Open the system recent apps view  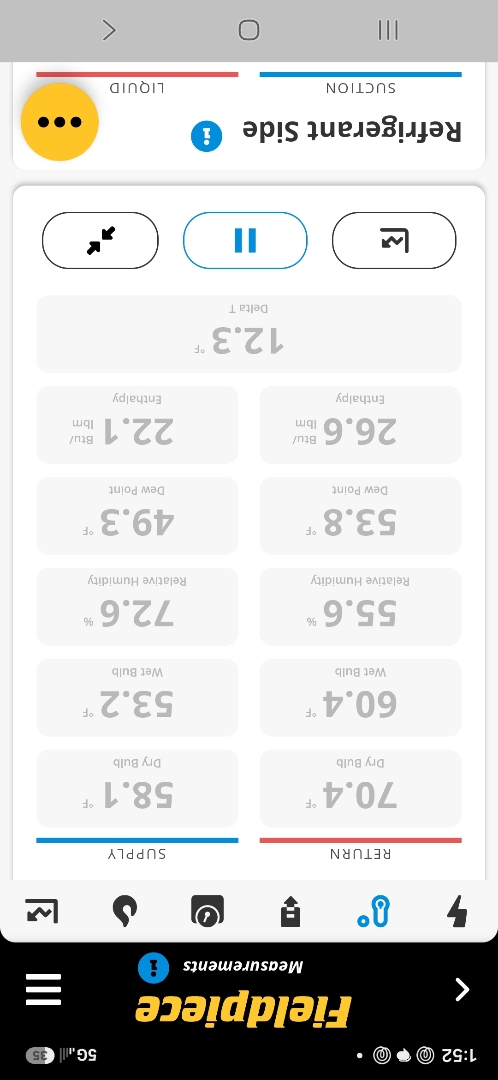click(388, 30)
